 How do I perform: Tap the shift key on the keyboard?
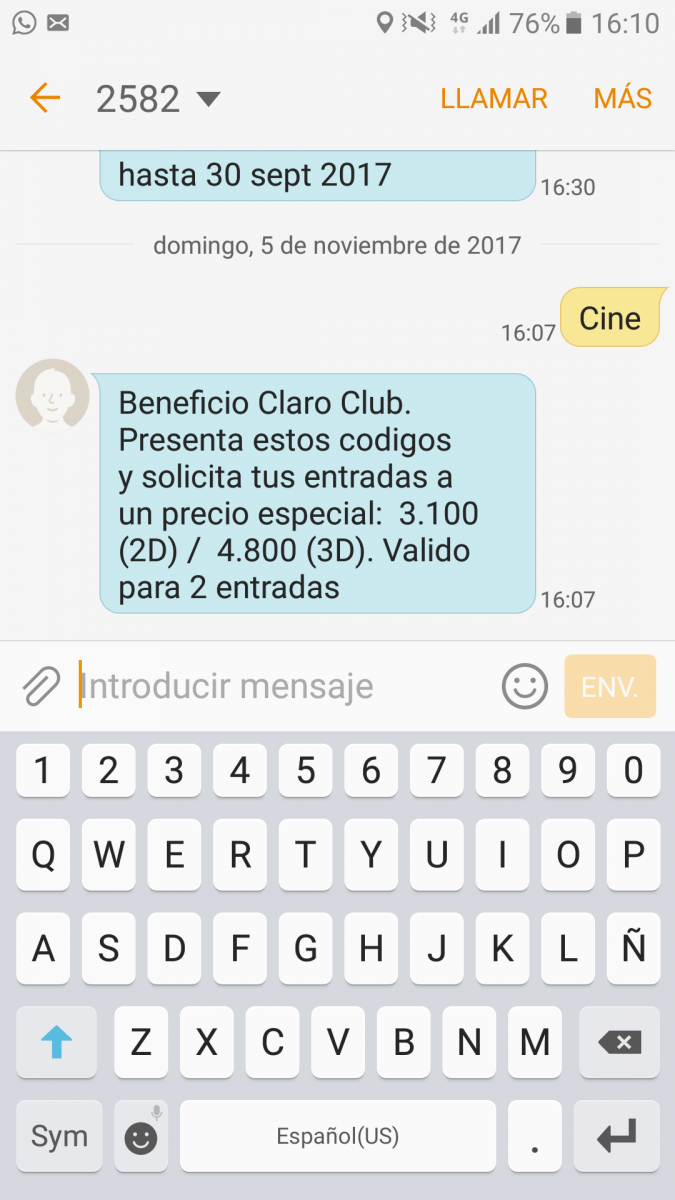pos(57,1042)
